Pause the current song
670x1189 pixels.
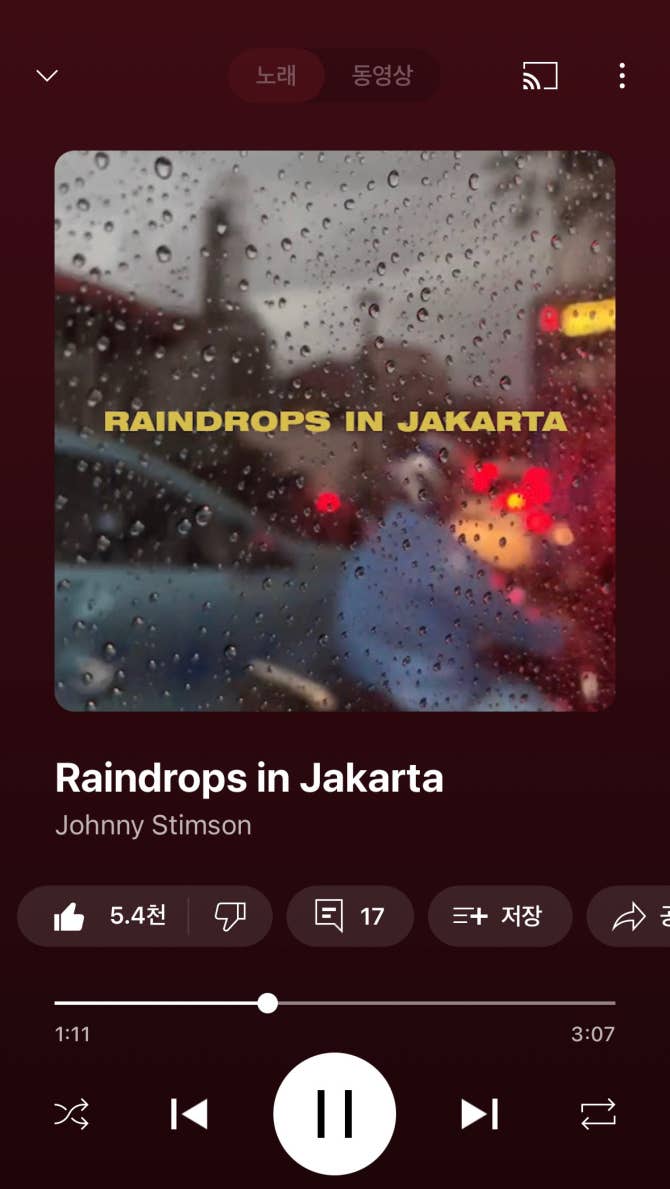(334, 1114)
